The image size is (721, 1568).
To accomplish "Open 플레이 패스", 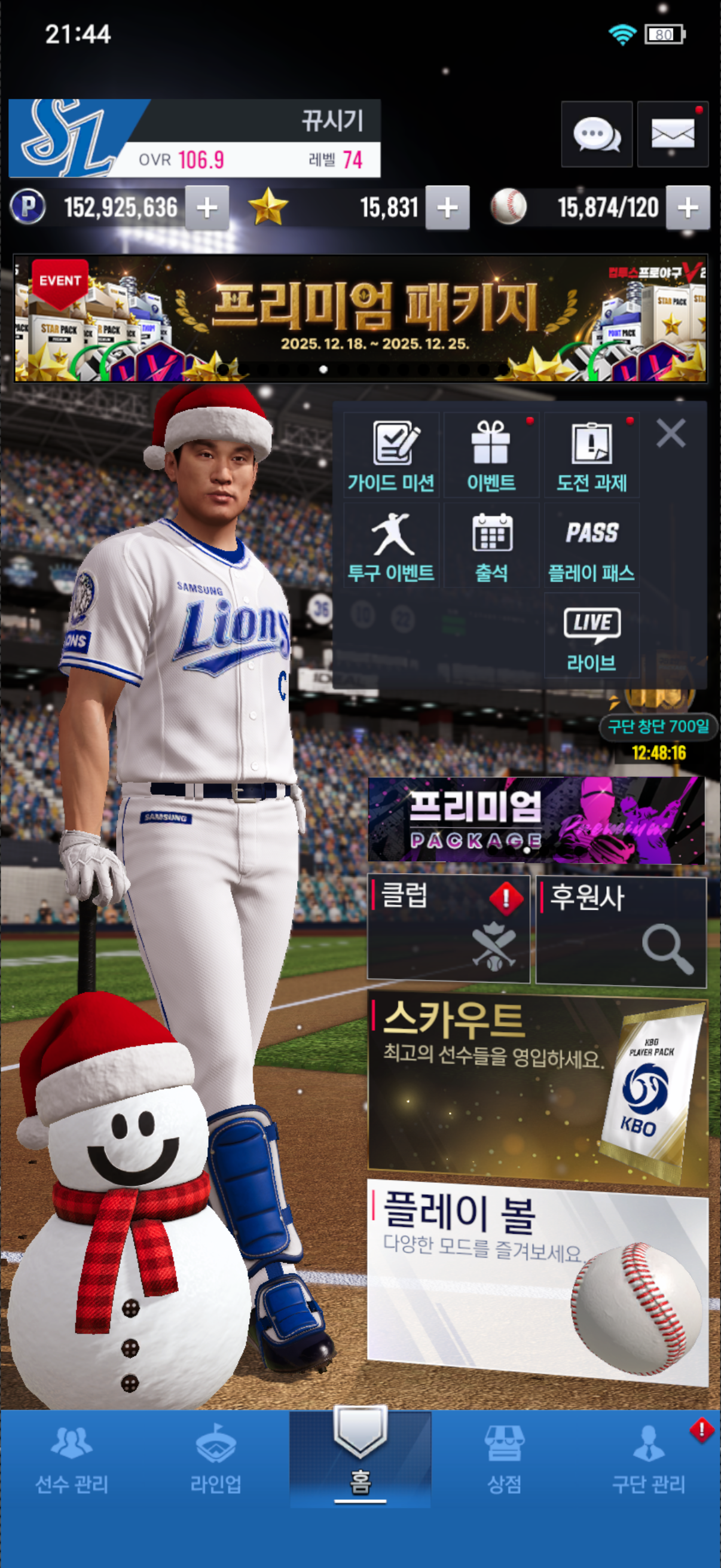I will point(591,546).
